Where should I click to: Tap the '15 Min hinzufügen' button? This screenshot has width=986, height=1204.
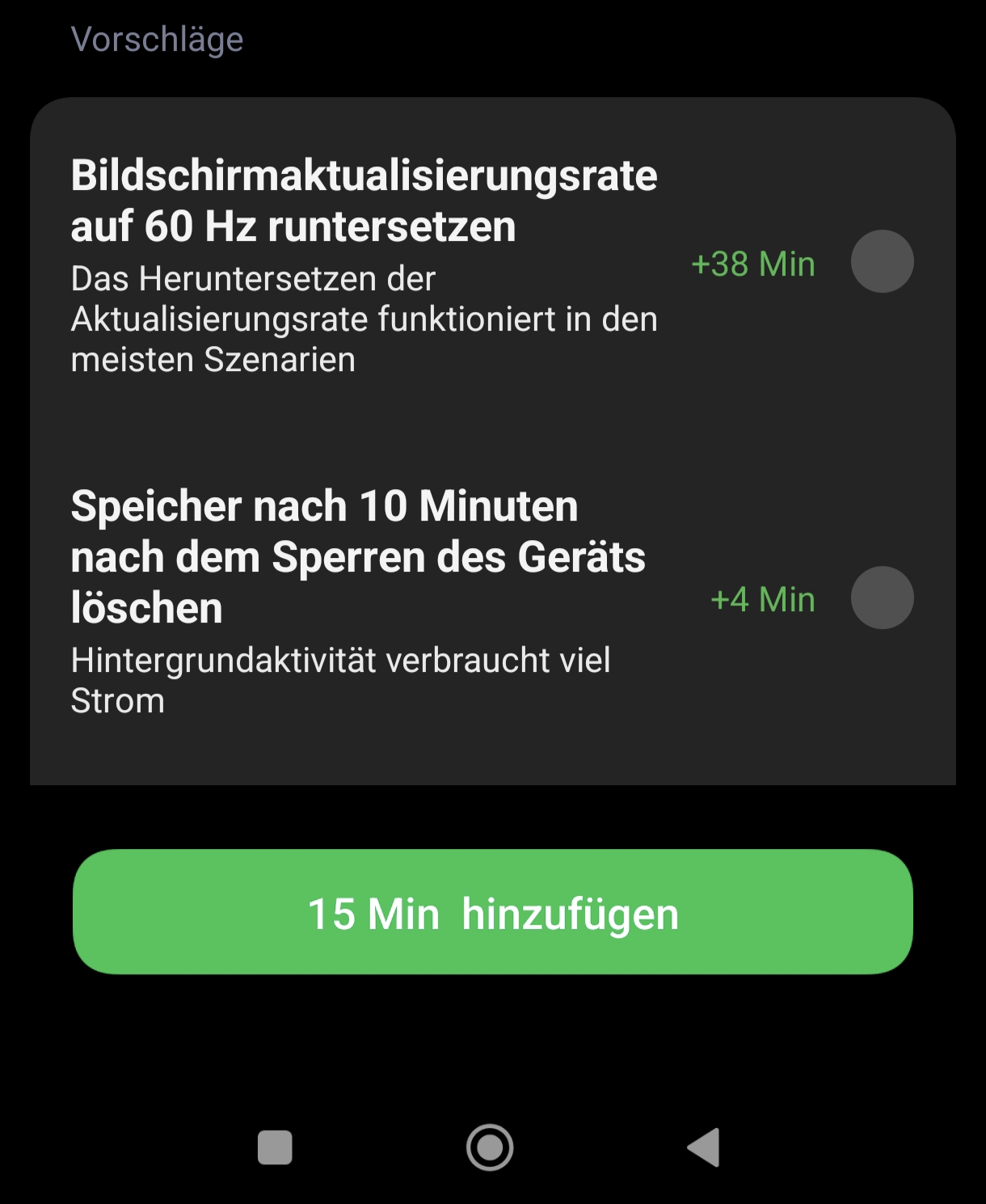point(493,911)
